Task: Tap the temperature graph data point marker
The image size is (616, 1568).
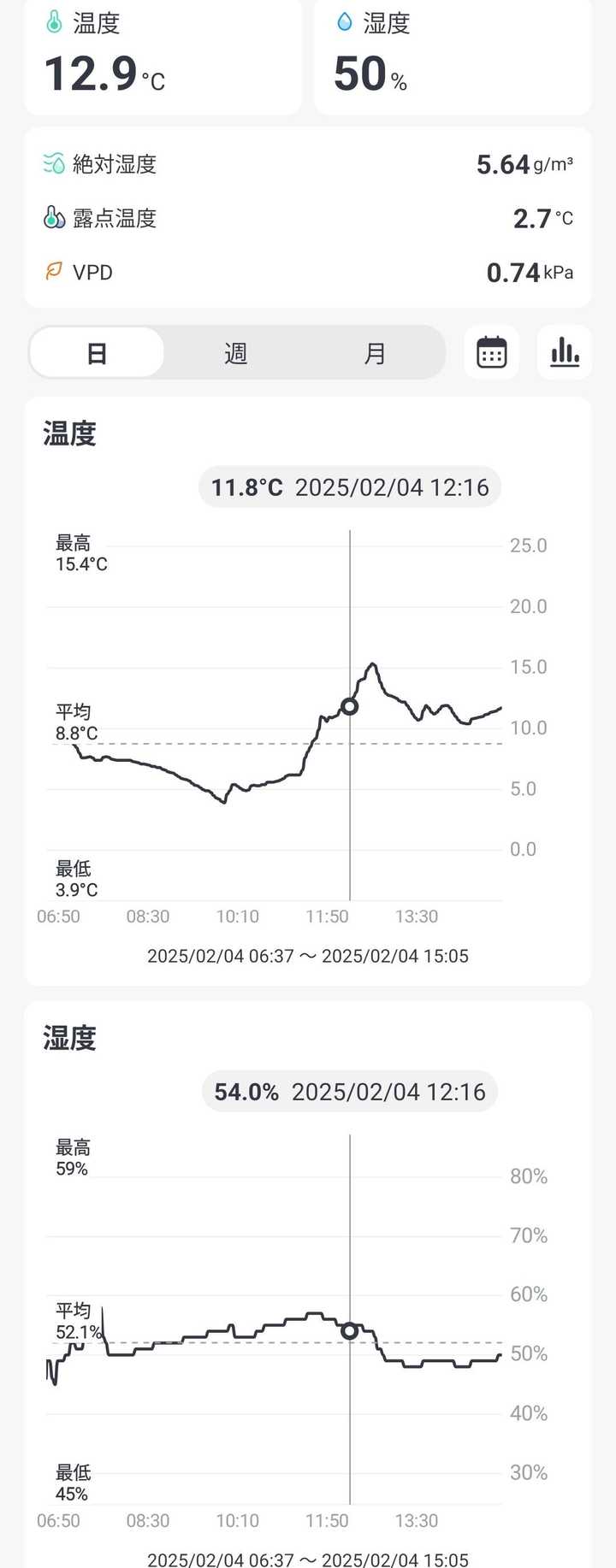Action: pyautogui.click(x=349, y=706)
